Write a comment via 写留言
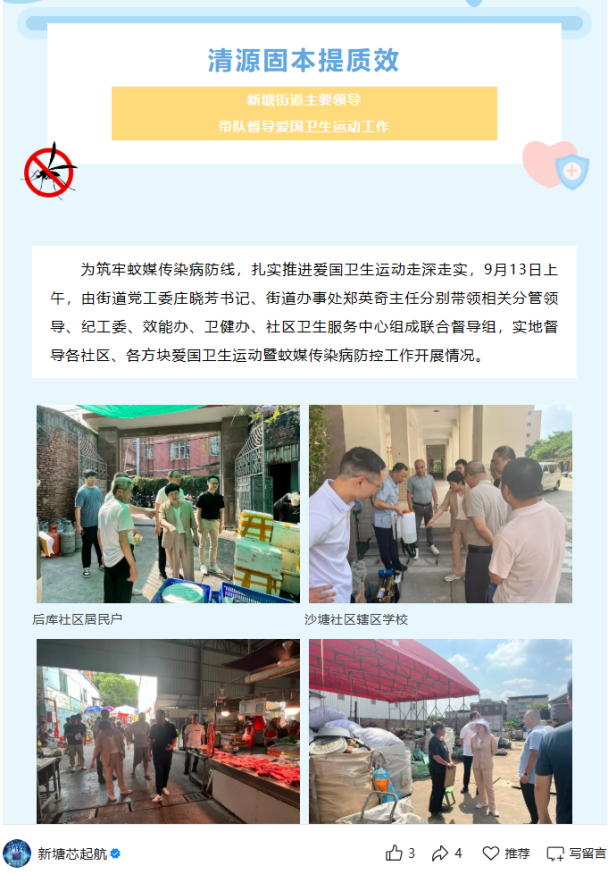608x874 pixels. 576,853
